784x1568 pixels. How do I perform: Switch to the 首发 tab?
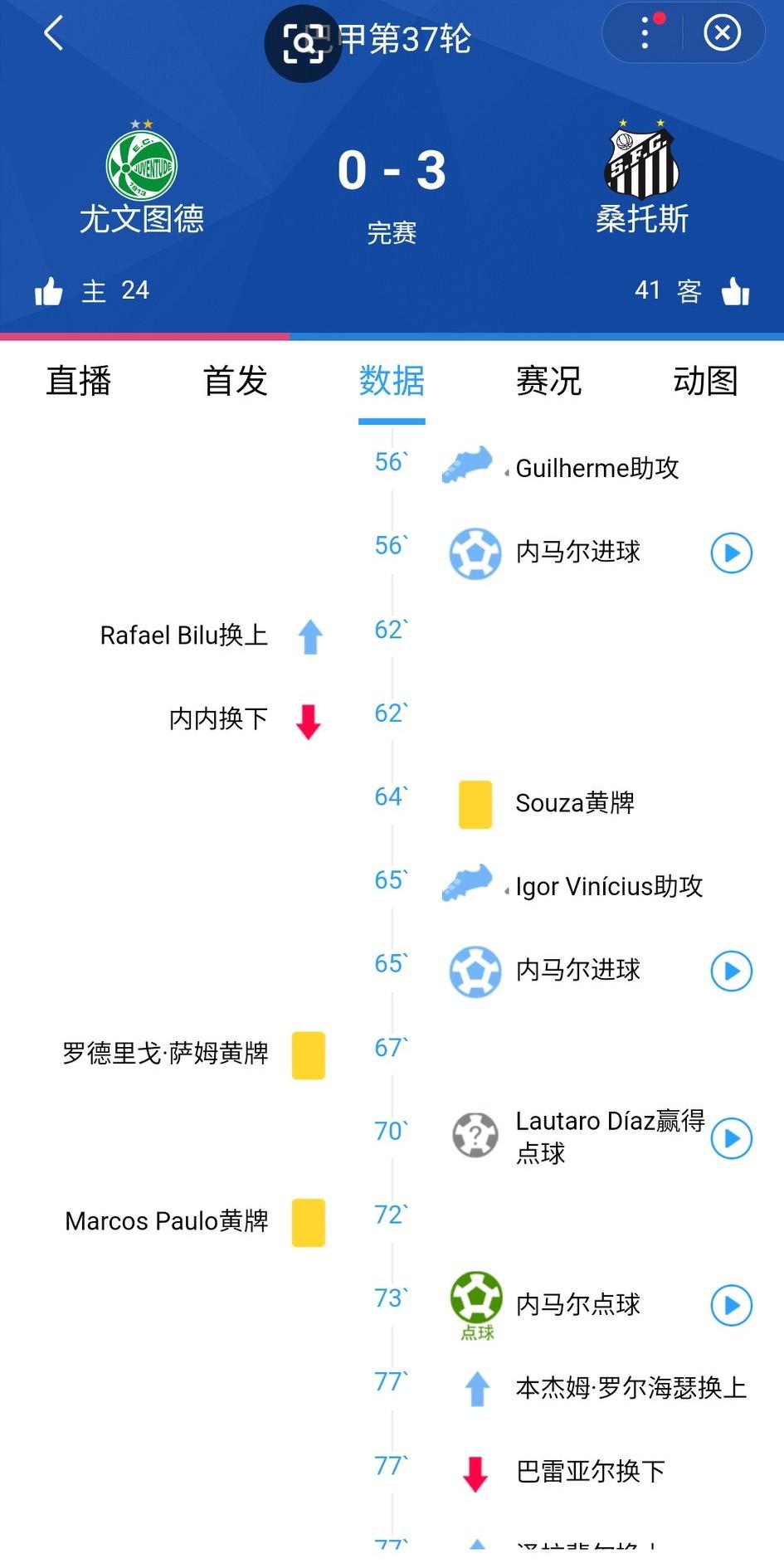pyautogui.click(x=235, y=381)
